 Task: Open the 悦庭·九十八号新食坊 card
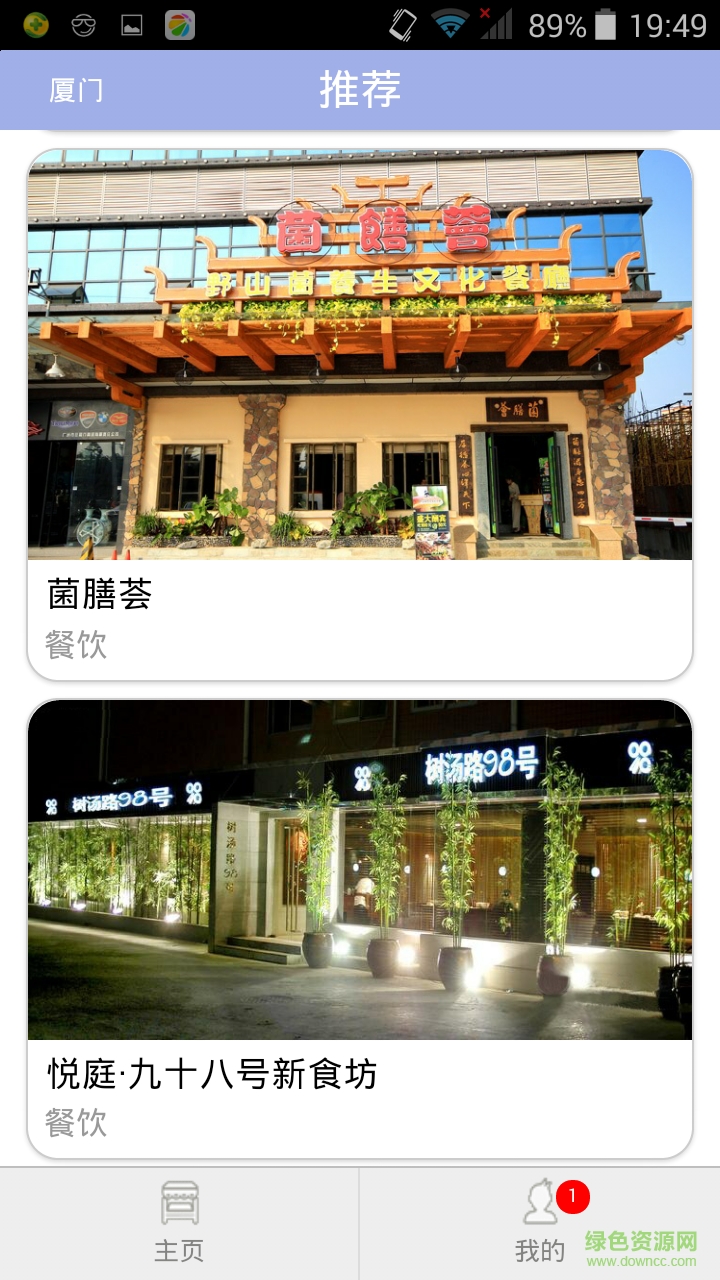coord(360,930)
